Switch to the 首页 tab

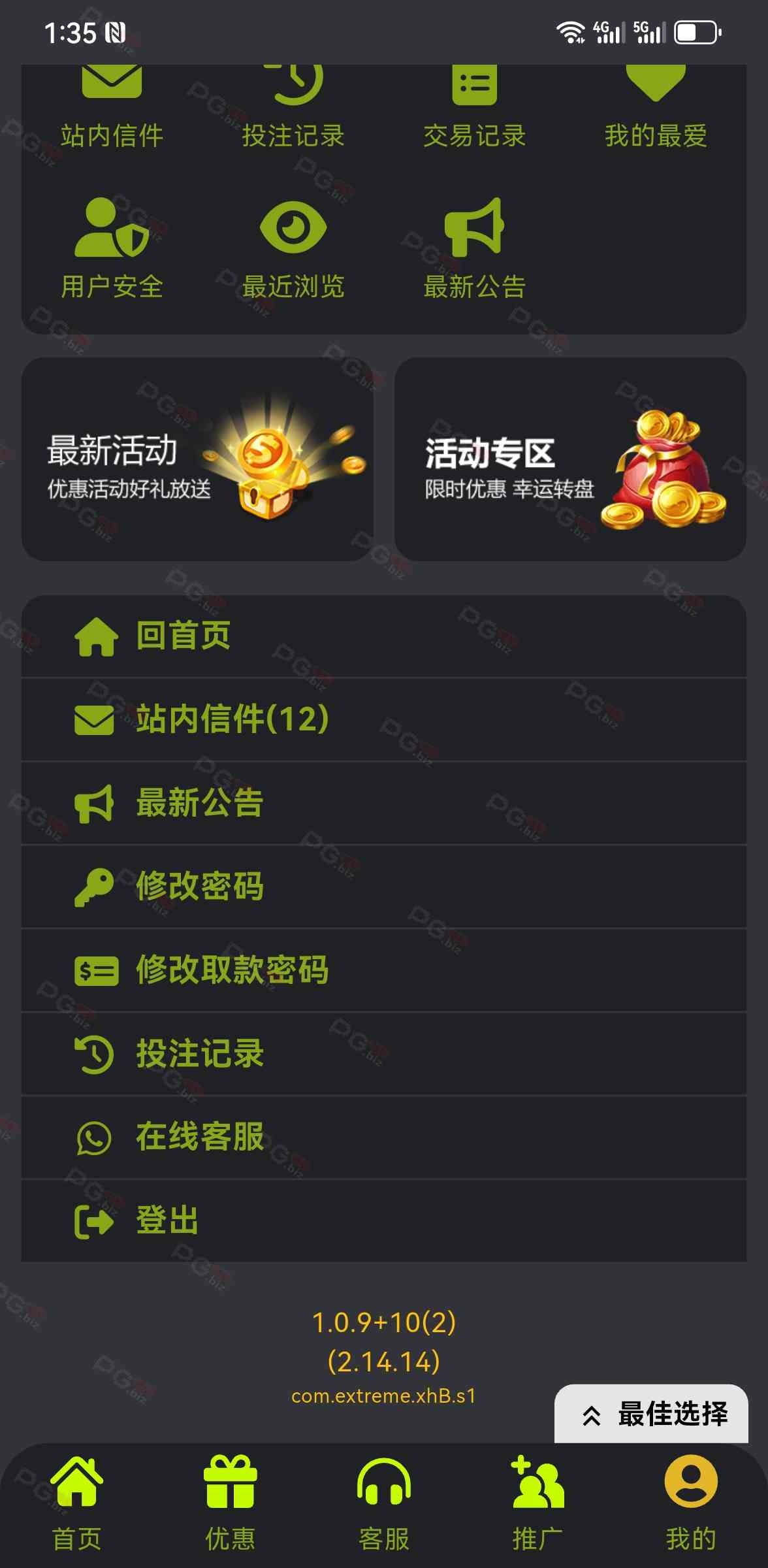tap(77, 1503)
